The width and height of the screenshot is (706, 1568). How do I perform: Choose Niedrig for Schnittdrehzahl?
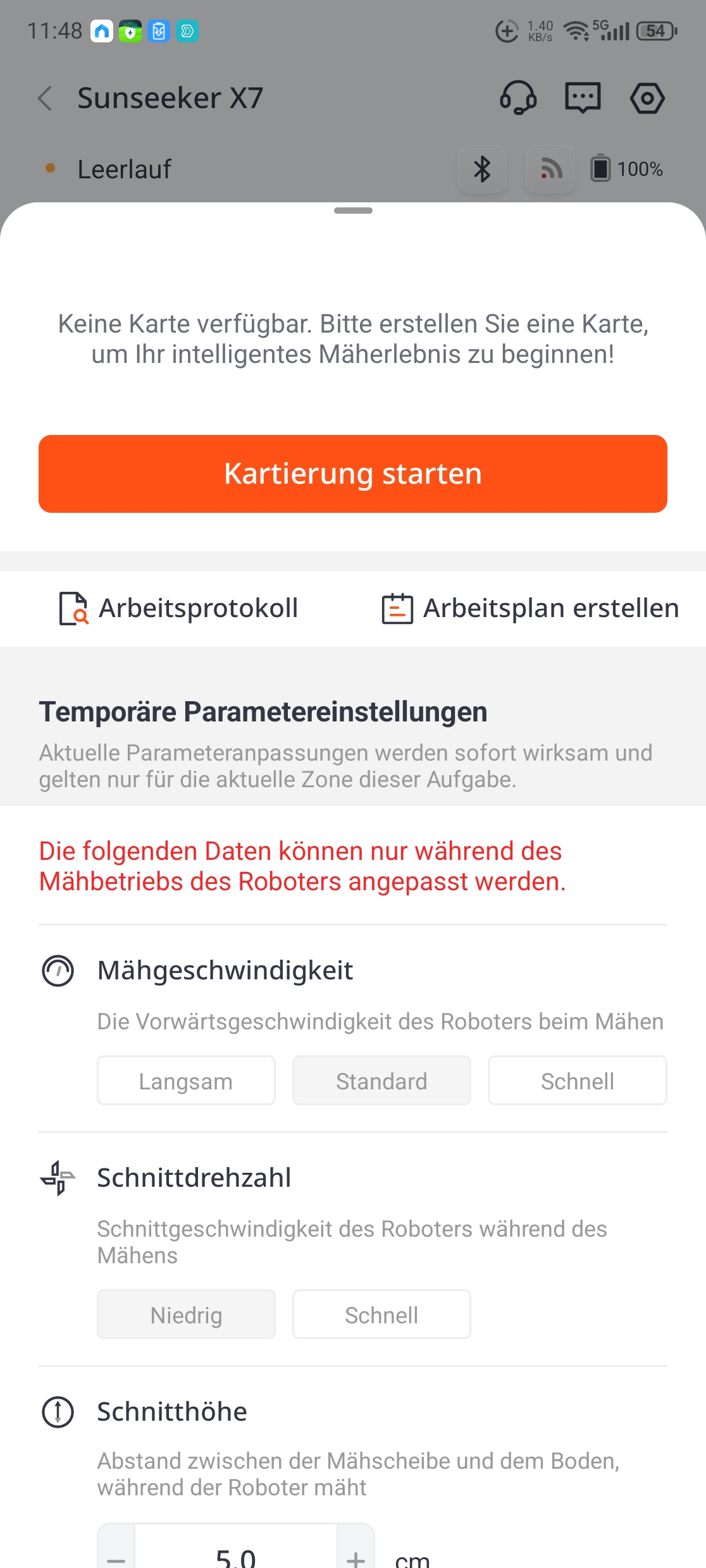coord(186,1314)
